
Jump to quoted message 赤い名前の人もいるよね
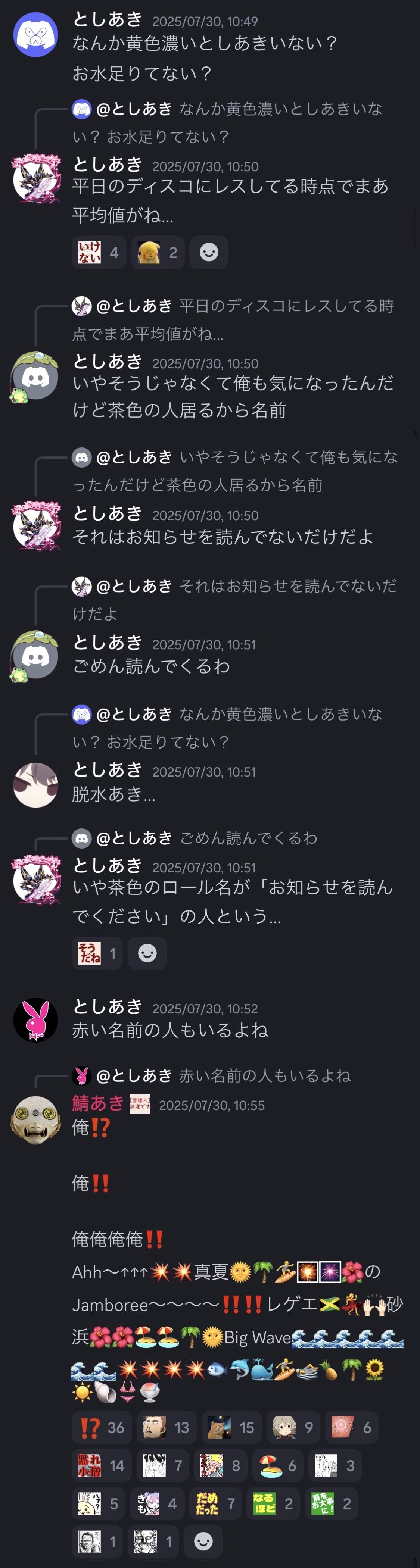click(x=264, y=1075)
